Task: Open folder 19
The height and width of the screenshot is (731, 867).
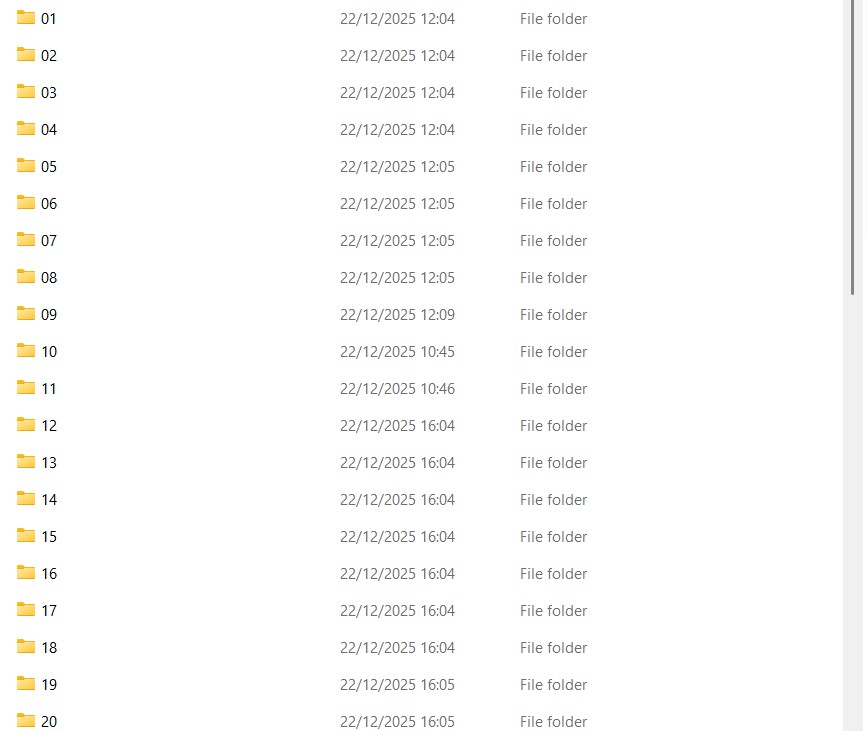Action: coord(48,685)
